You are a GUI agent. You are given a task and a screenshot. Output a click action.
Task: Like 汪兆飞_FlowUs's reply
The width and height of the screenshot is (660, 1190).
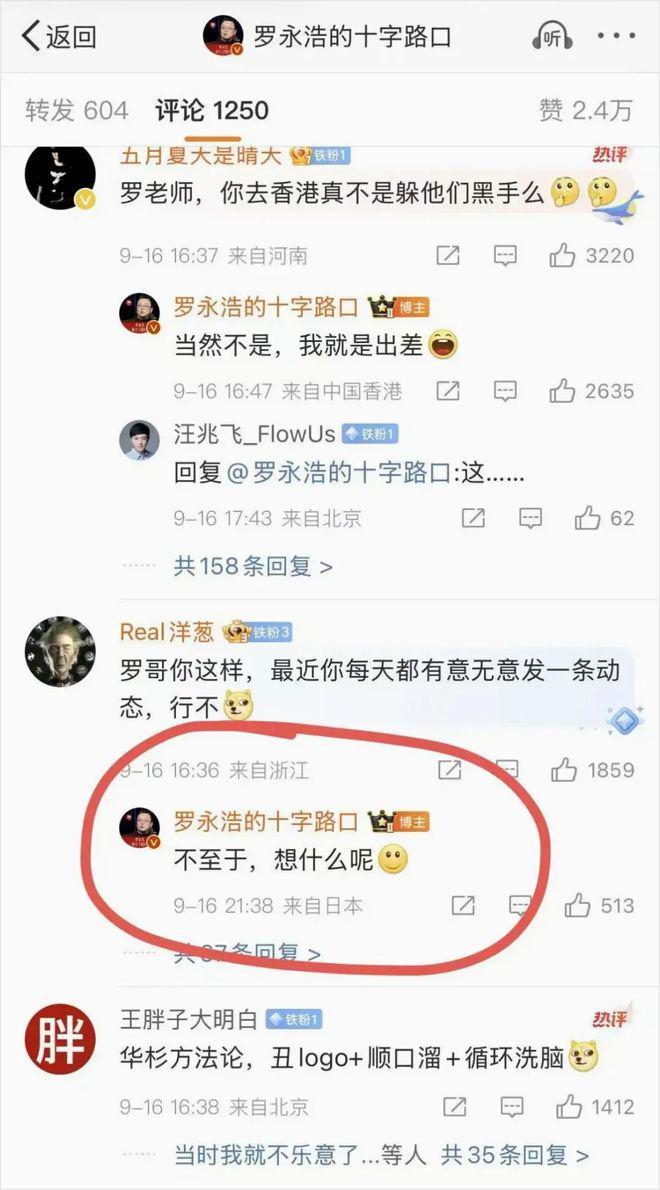click(x=587, y=518)
